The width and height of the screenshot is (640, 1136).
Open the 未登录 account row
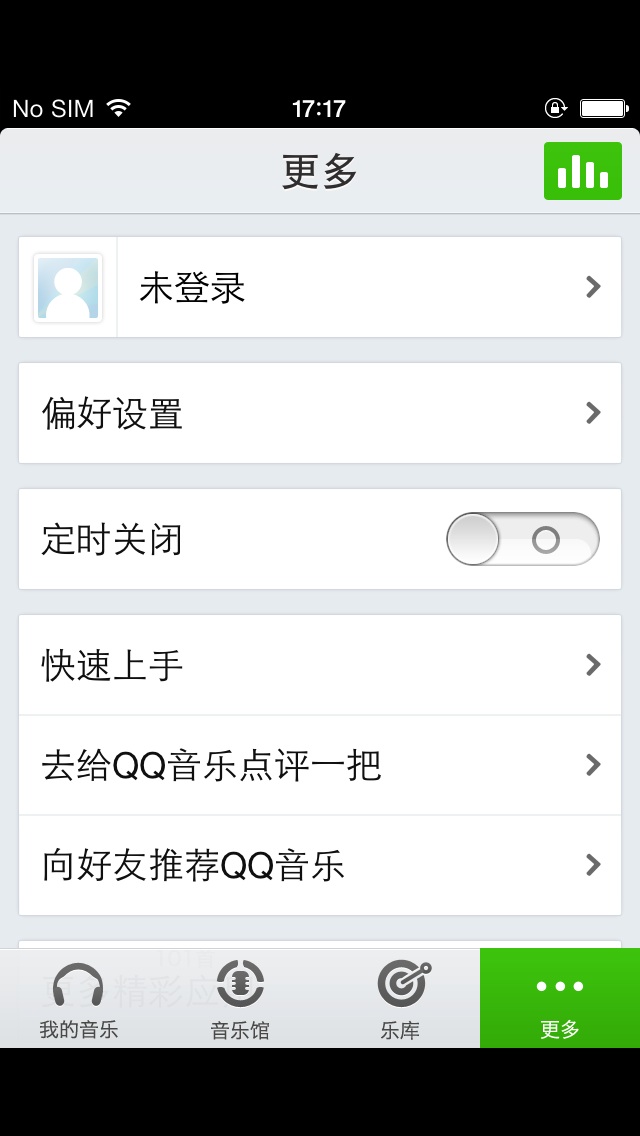pyautogui.click(x=320, y=287)
